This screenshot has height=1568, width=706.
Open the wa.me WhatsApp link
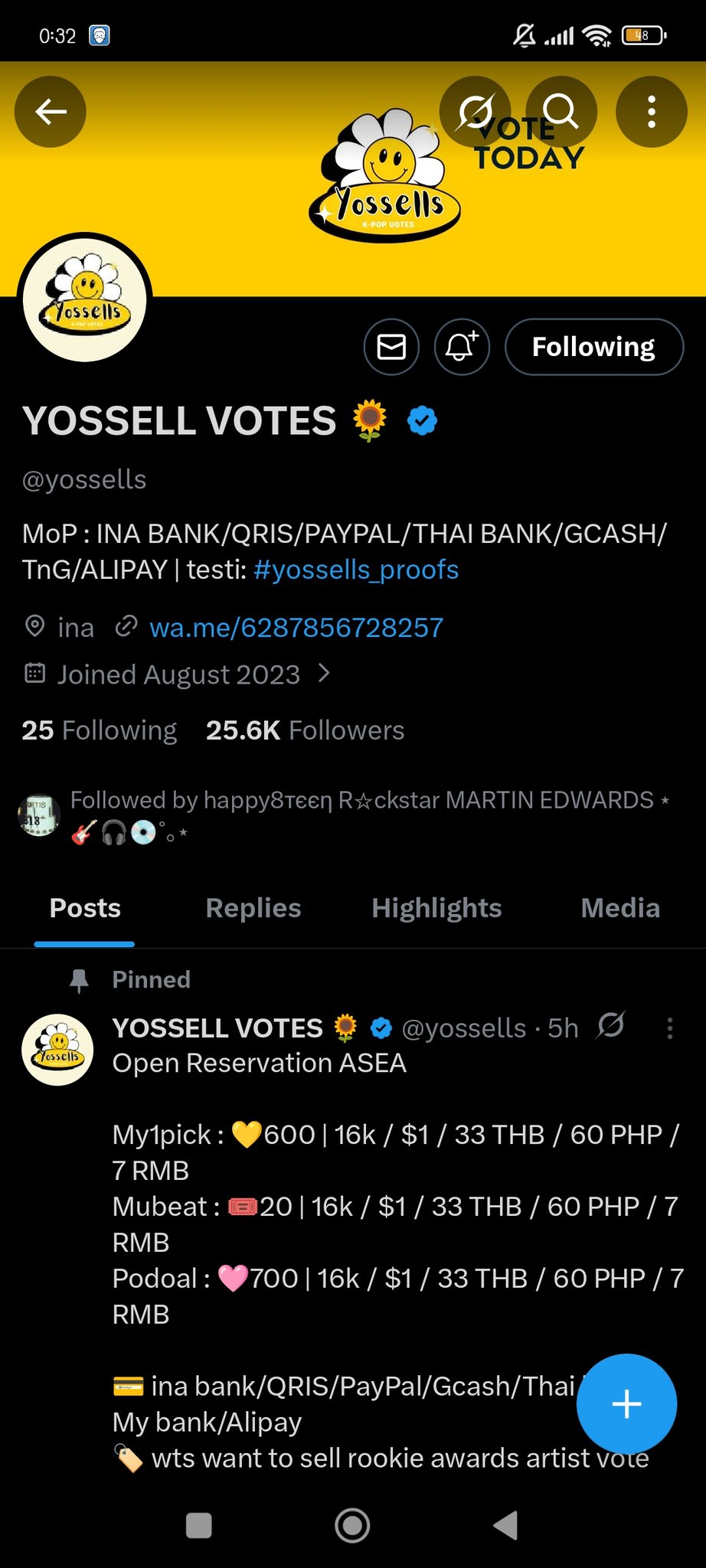point(296,628)
